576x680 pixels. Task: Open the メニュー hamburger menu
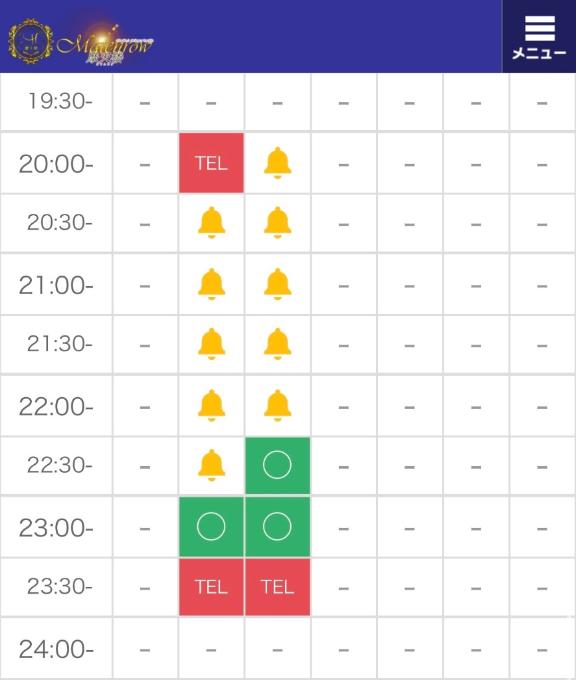[x=539, y=36]
